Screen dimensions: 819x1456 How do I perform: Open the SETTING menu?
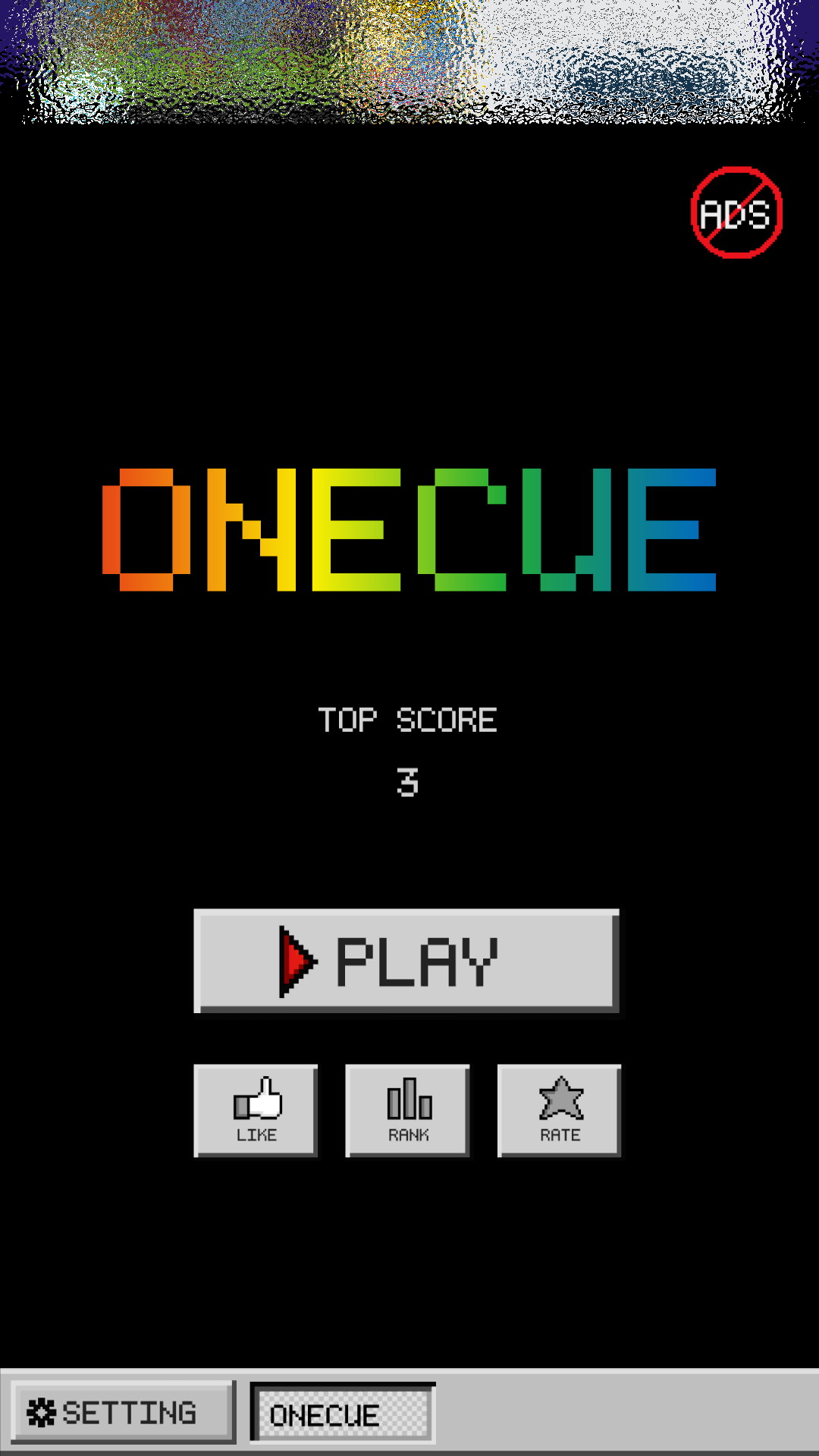124,1413
